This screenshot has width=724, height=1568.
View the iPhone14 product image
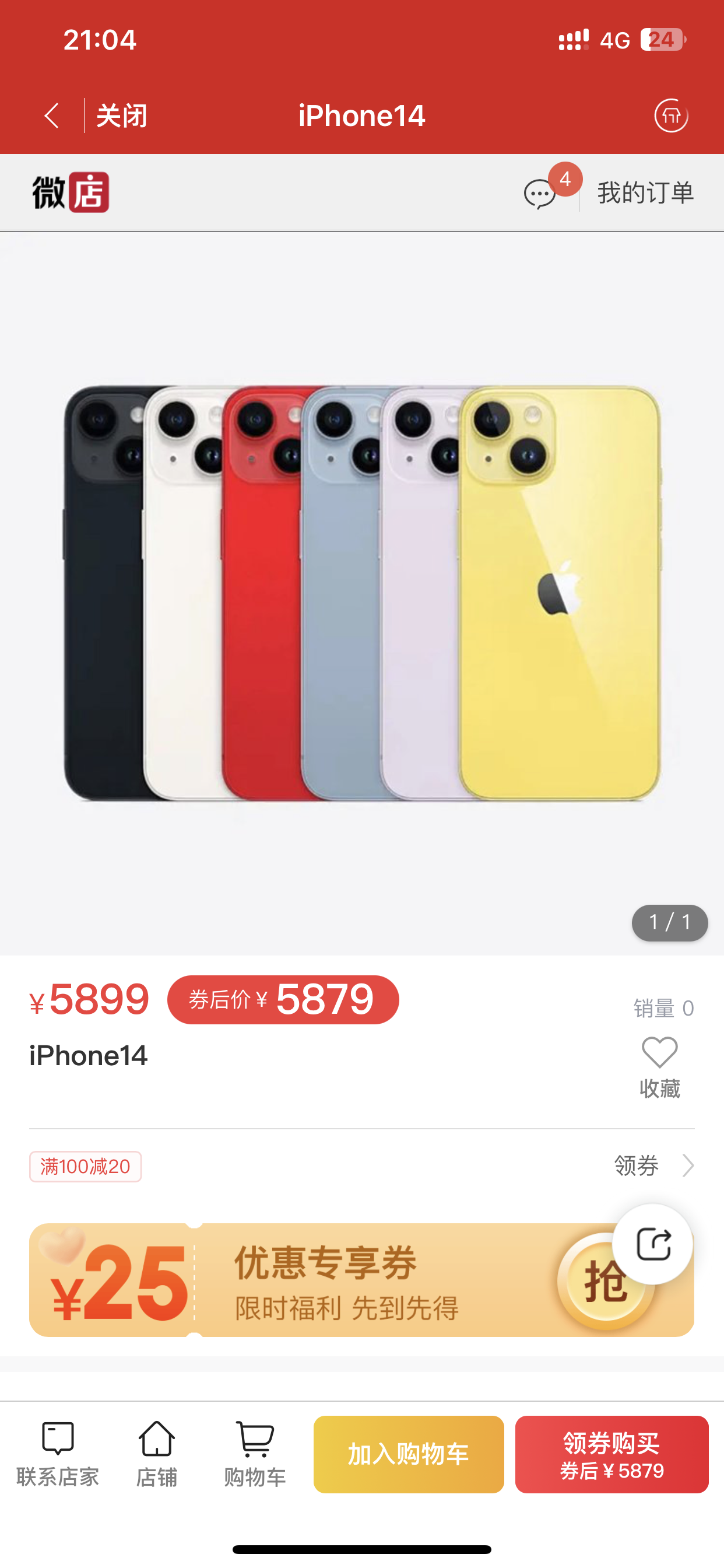(x=362, y=593)
